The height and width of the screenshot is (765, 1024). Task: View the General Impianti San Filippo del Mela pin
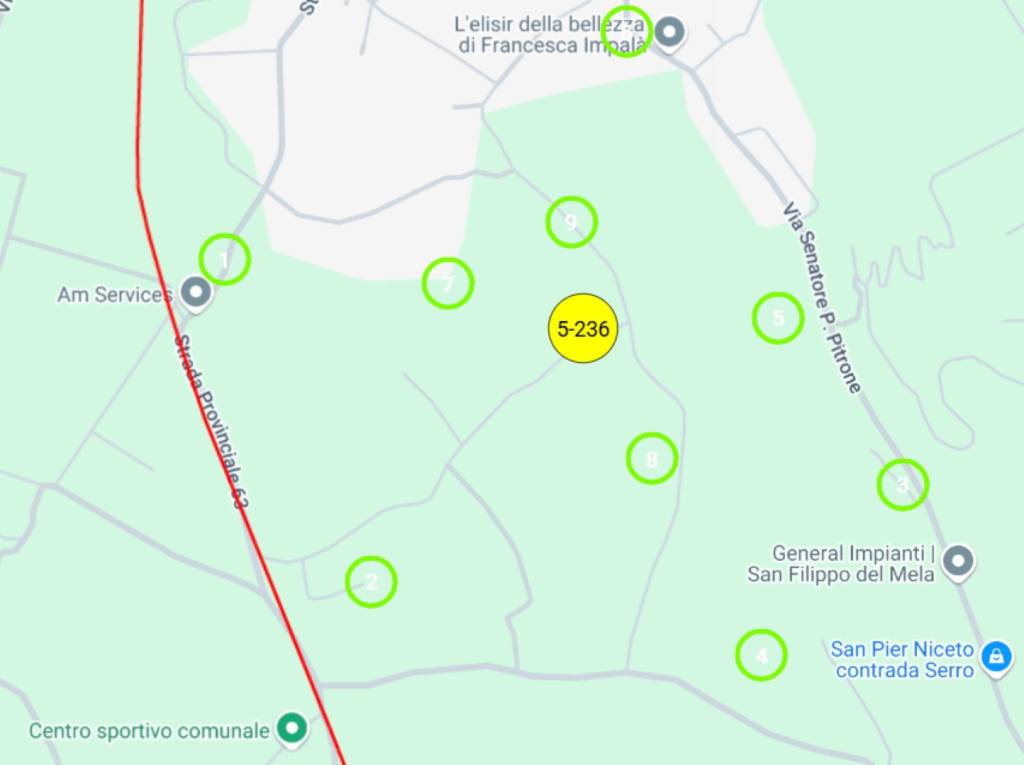pos(958,561)
